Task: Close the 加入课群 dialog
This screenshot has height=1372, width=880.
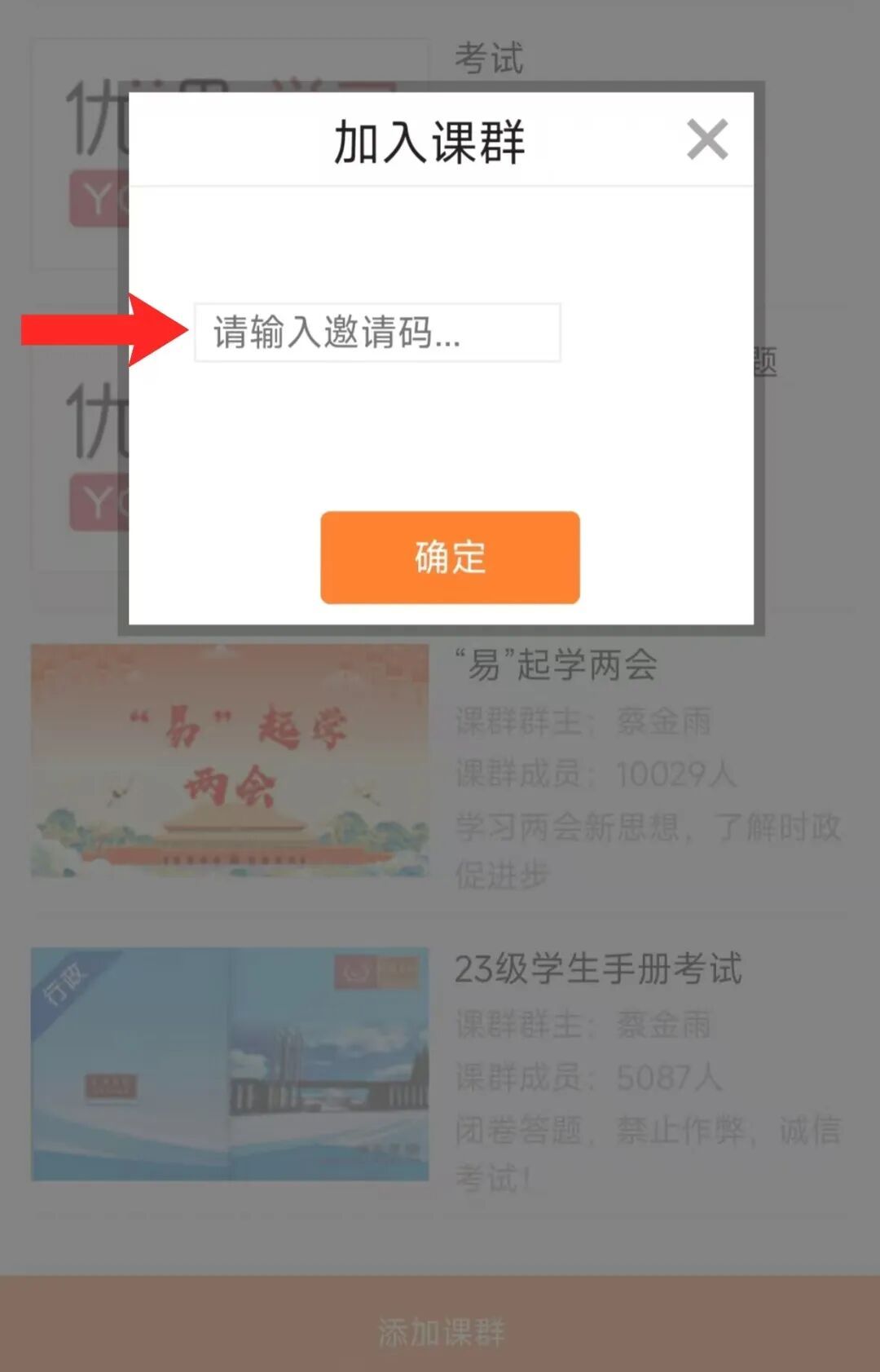Action: click(x=706, y=139)
